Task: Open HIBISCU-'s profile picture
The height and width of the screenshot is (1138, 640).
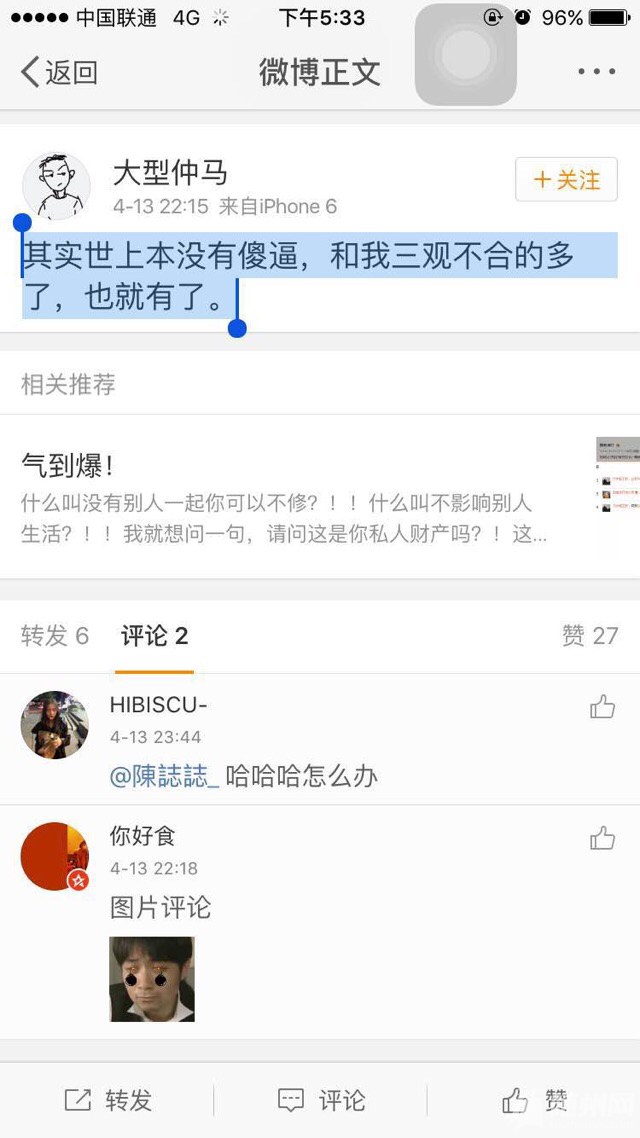Action: click(55, 725)
